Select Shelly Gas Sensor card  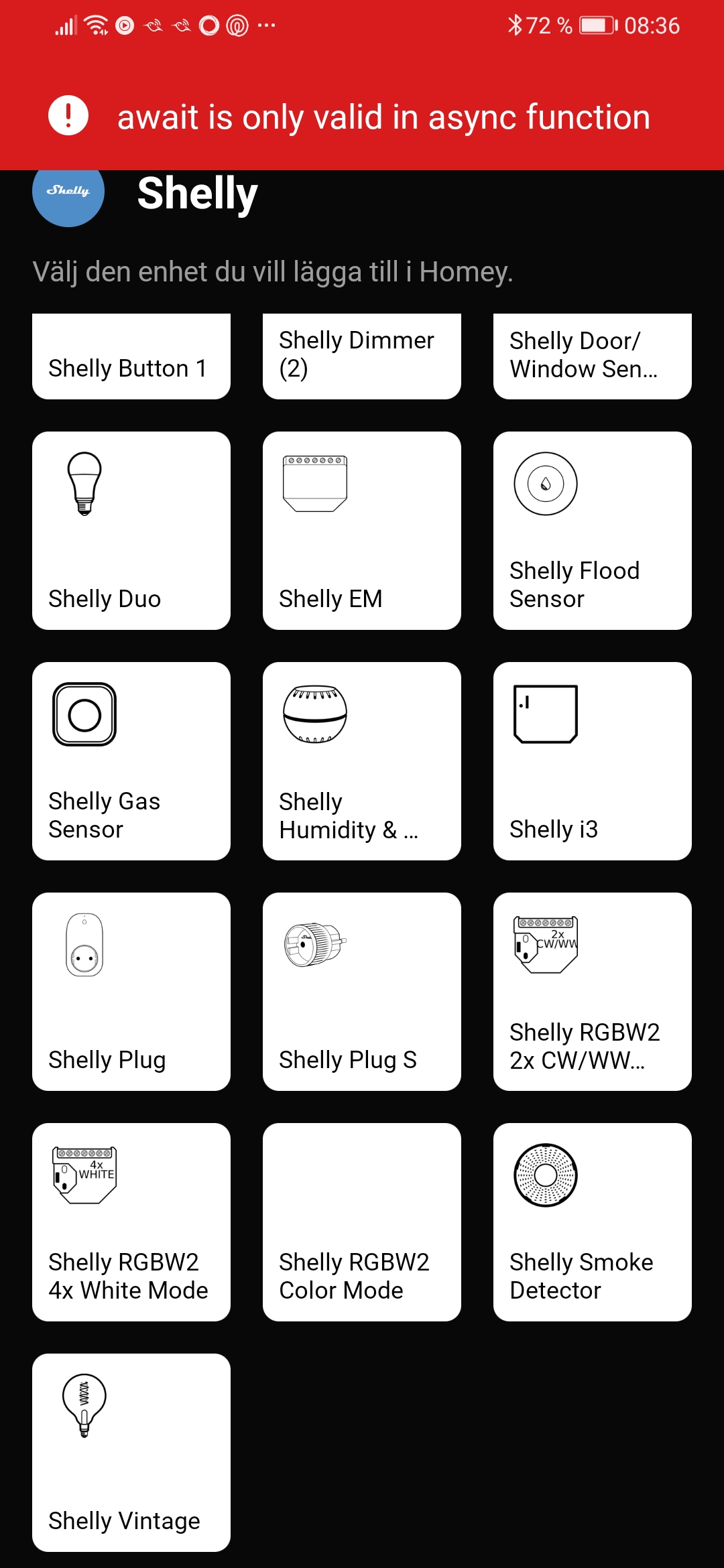coord(131,761)
